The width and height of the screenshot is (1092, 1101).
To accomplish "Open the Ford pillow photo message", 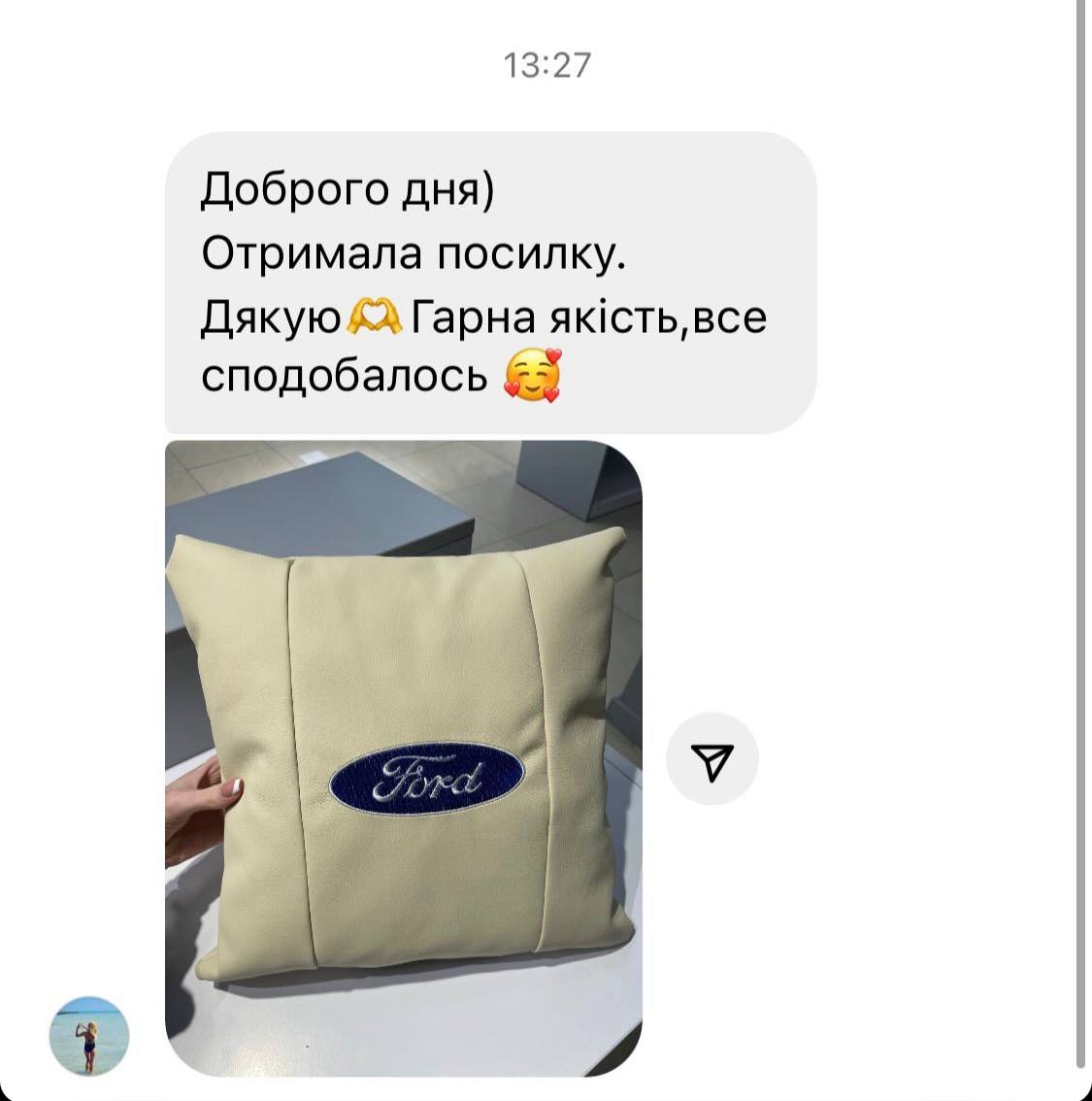I will pos(403,757).
